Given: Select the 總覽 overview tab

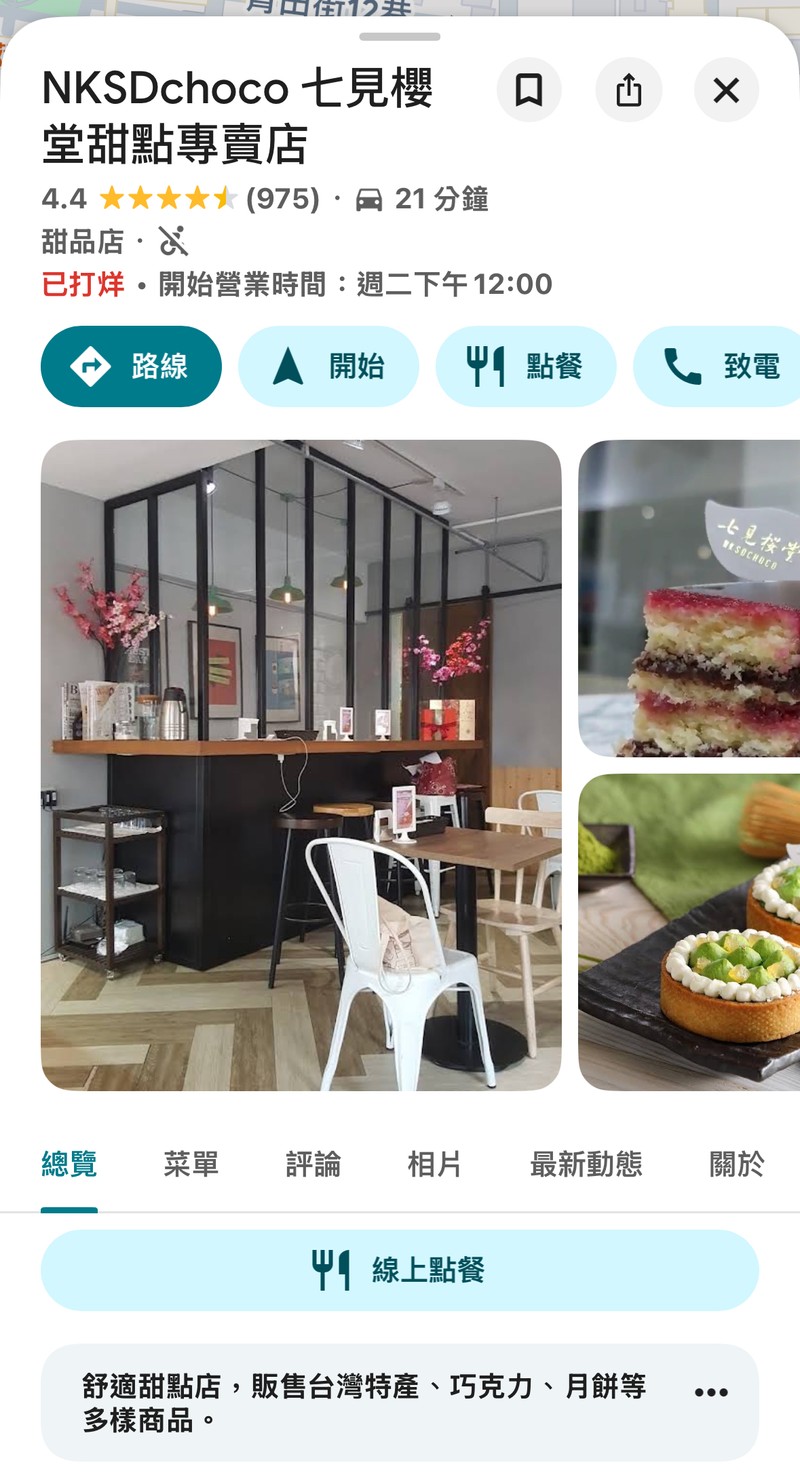Looking at the screenshot, I should [69, 1165].
